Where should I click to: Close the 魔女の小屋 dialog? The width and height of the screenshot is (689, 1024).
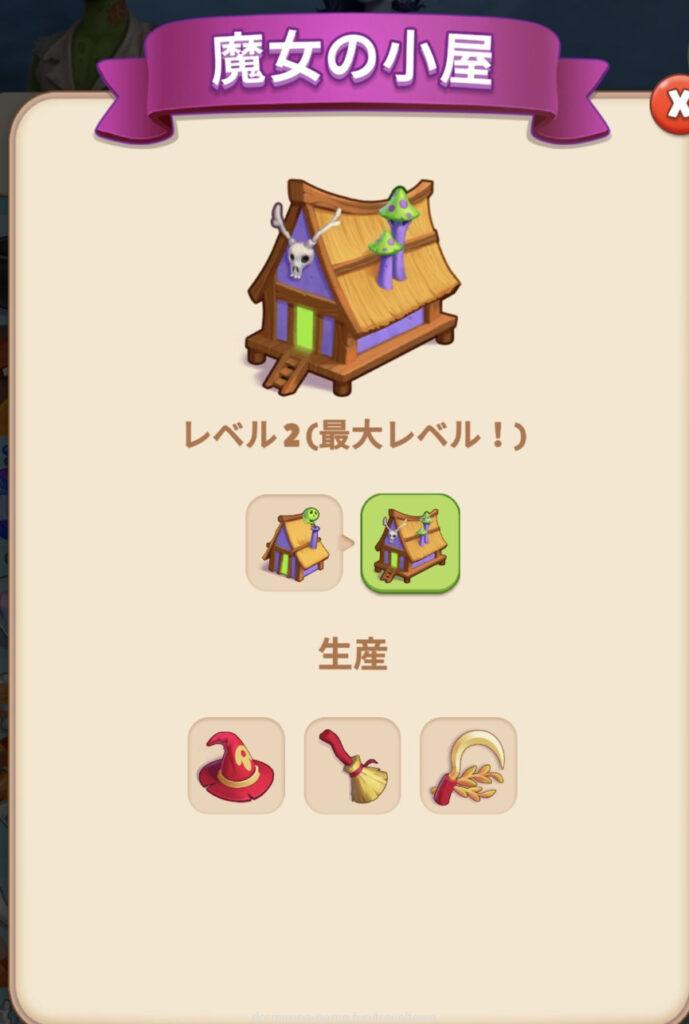click(x=674, y=105)
